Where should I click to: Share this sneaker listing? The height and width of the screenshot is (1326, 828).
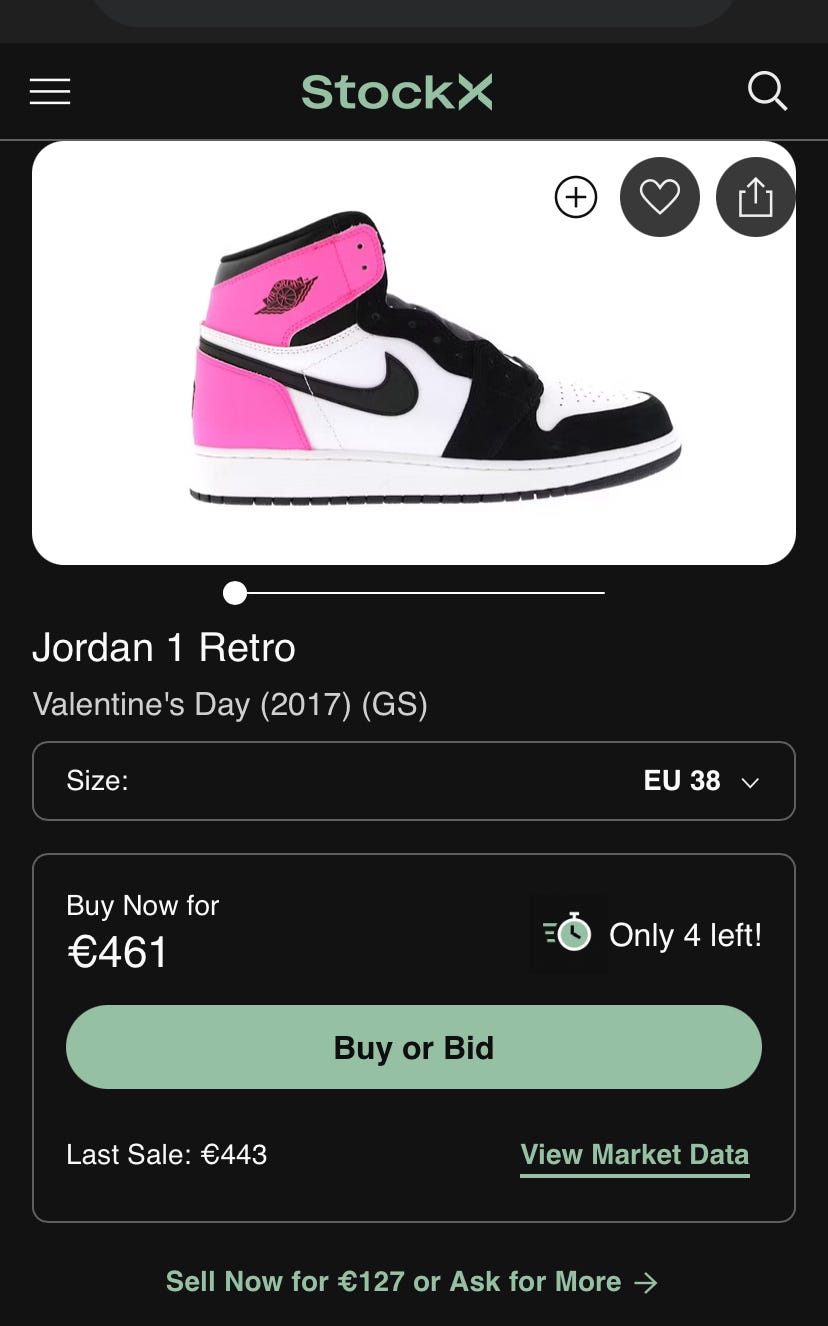pyautogui.click(x=755, y=197)
